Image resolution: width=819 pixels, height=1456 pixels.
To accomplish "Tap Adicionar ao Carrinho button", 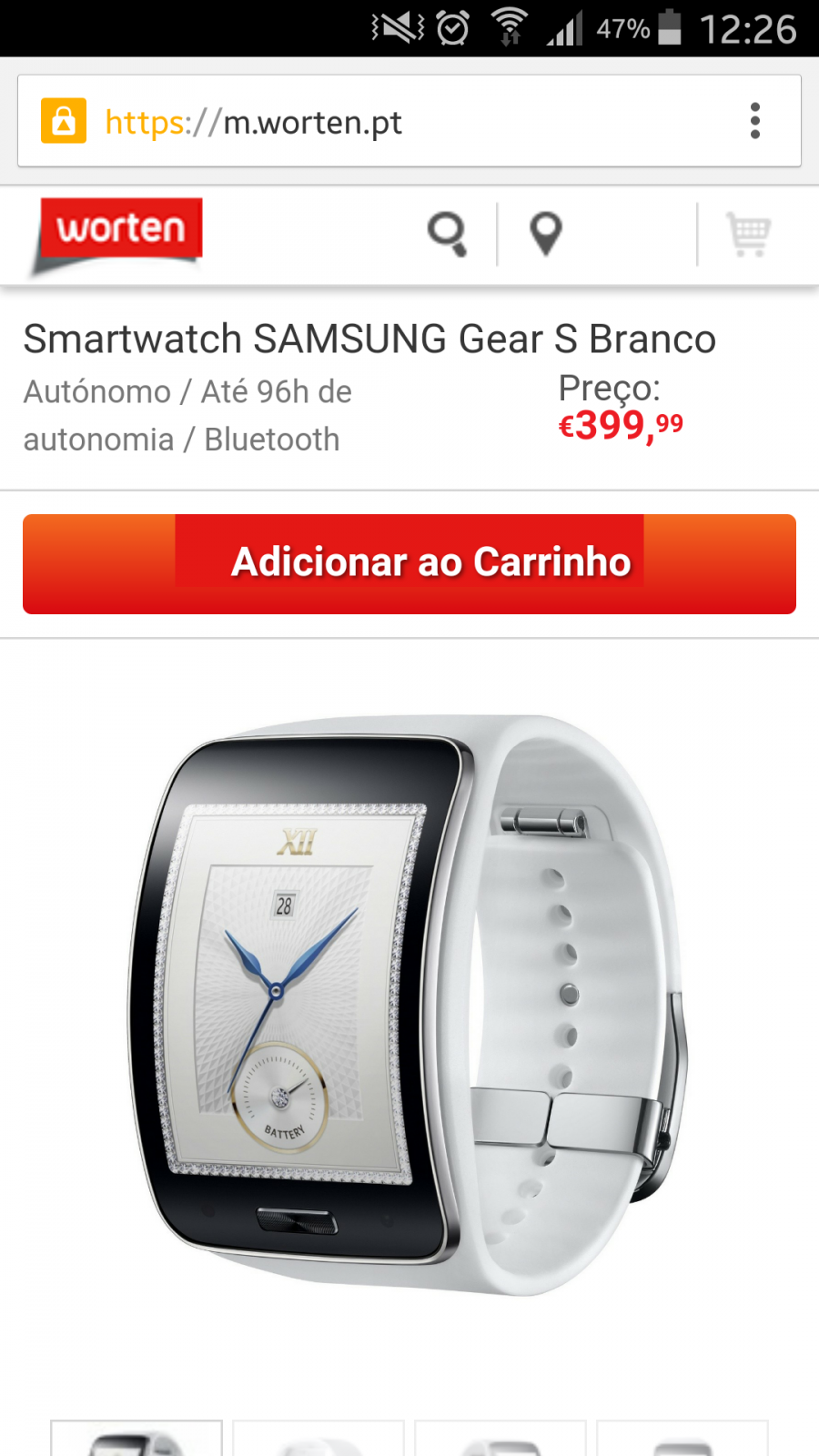I will tap(409, 564).
